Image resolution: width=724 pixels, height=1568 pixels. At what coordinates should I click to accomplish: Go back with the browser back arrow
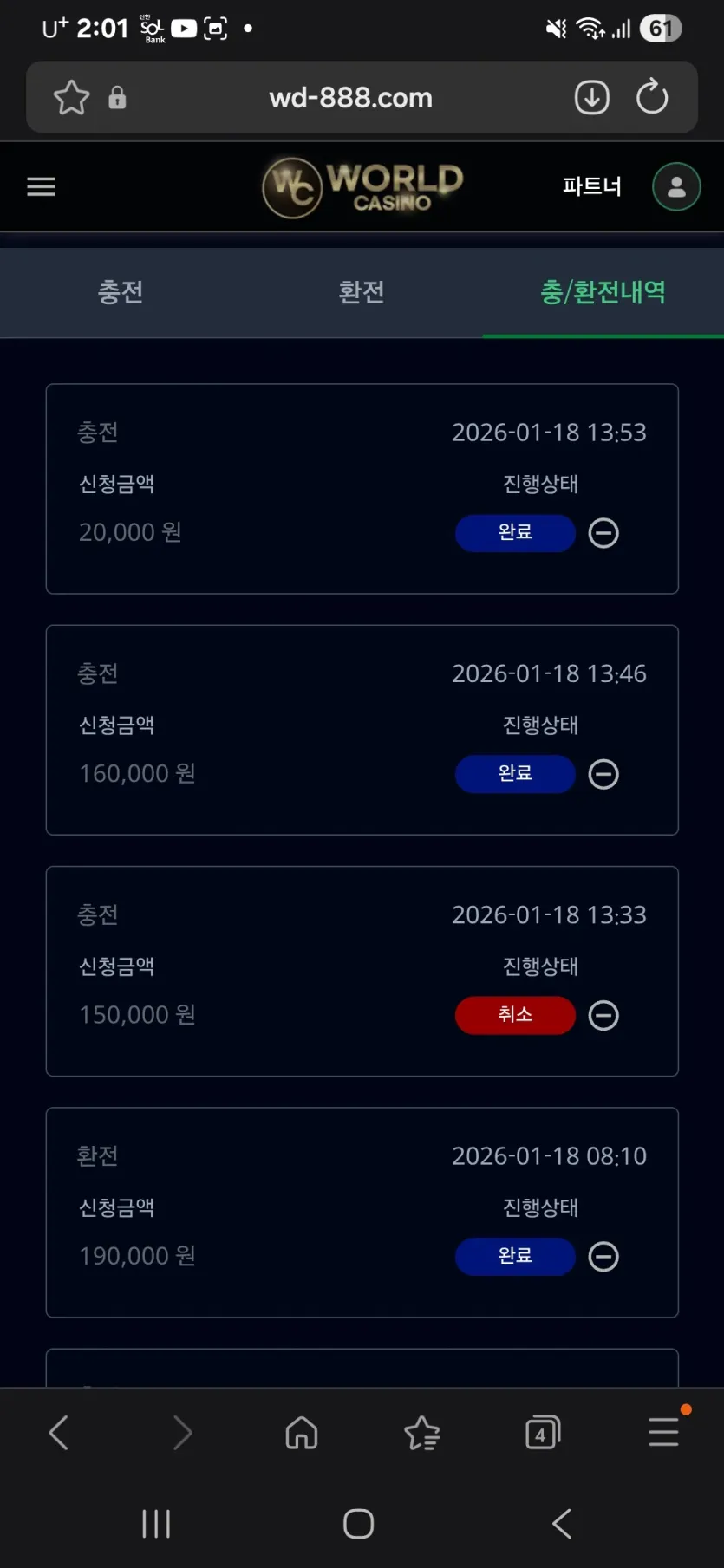pyautogui.click(x=59, y=1433)
